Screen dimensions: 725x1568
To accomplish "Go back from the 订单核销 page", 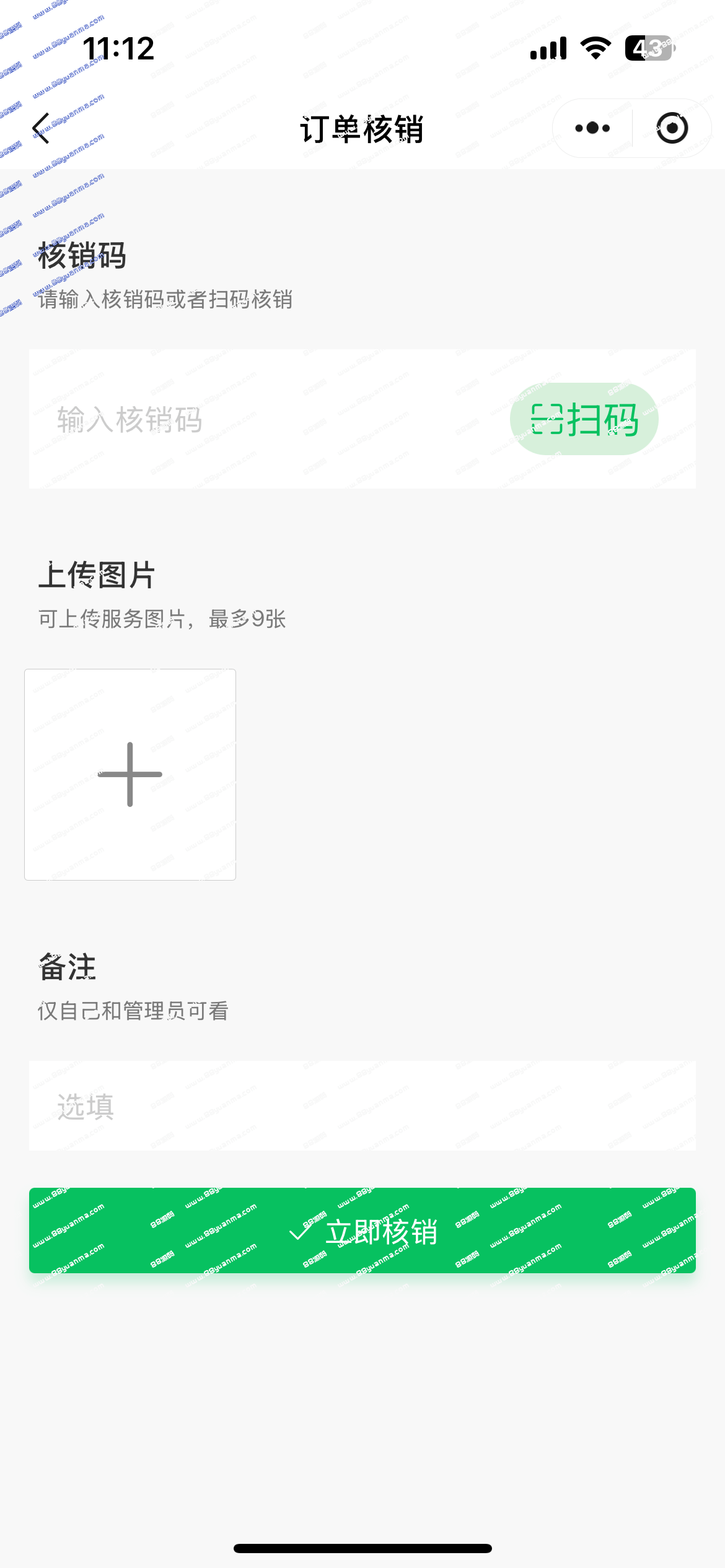I will pos(41,128).
